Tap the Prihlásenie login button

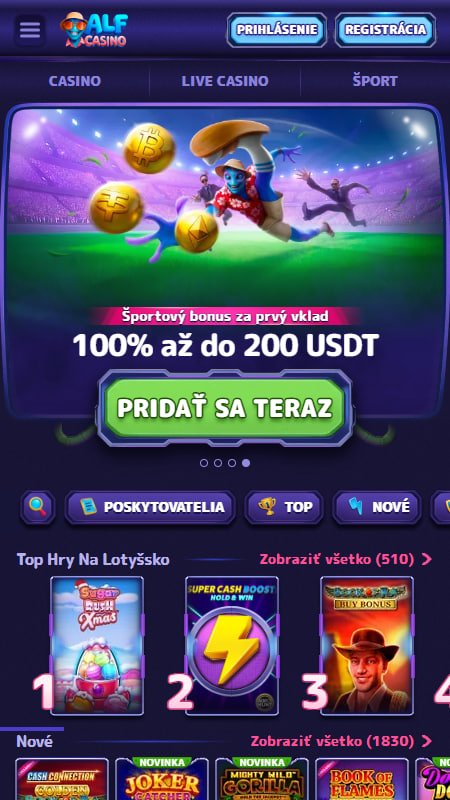277,30
